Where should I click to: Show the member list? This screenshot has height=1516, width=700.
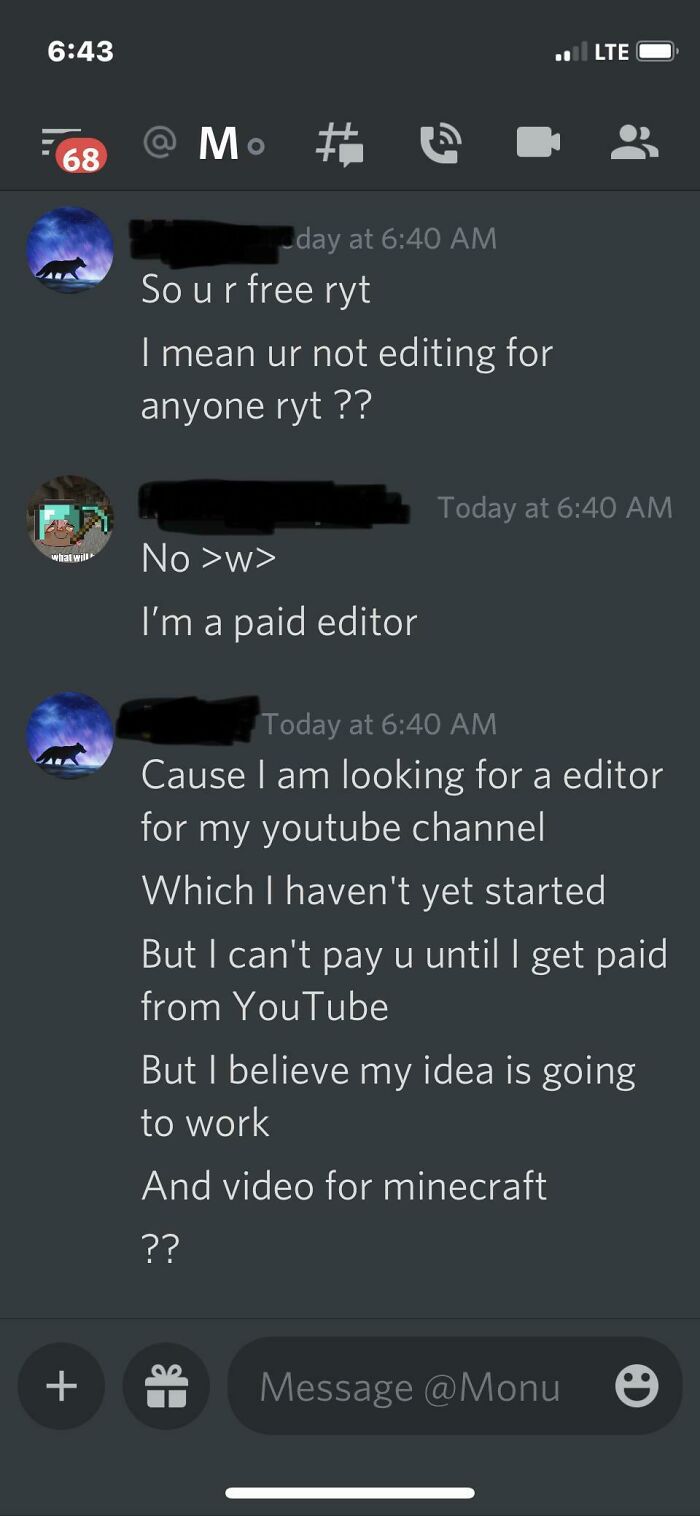coord(634,143)
